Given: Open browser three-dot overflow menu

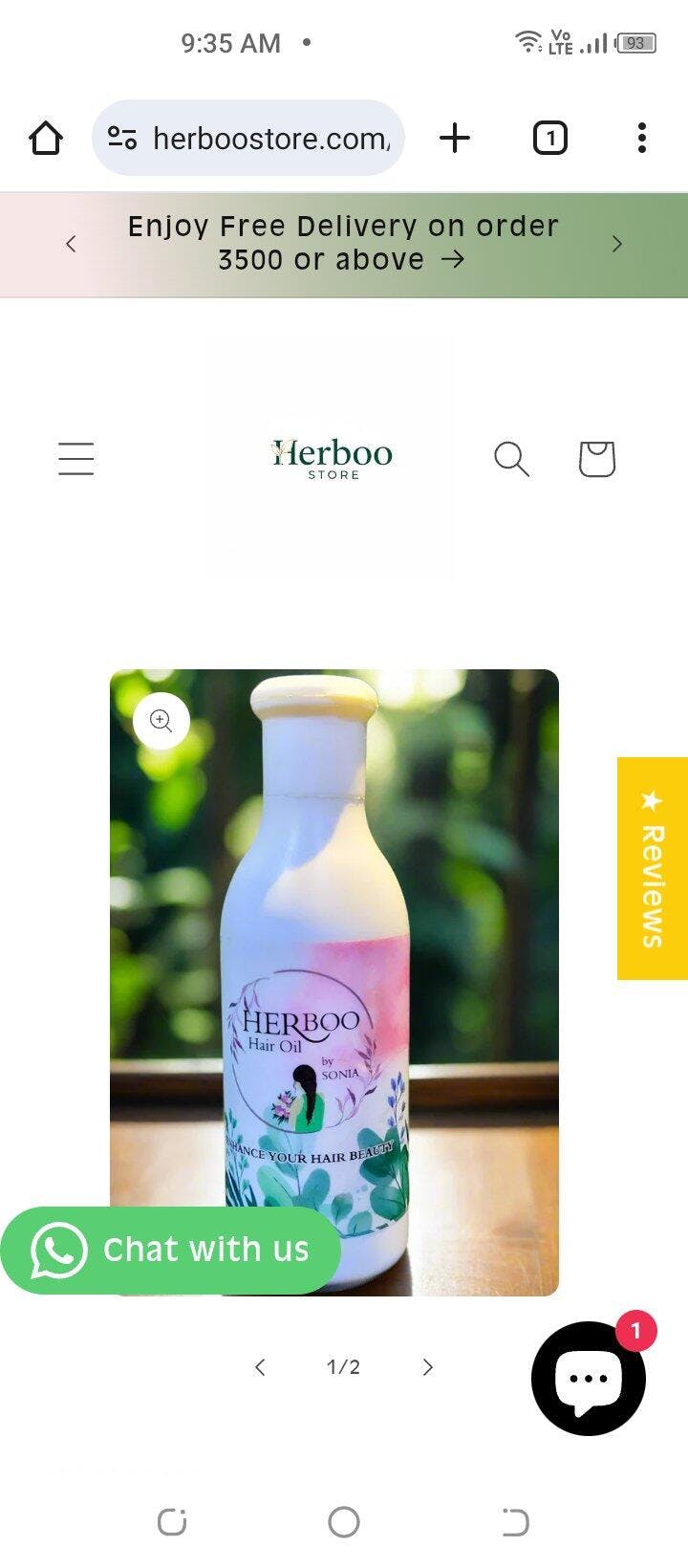Looking at the screenshot, I should pos(642,138).
